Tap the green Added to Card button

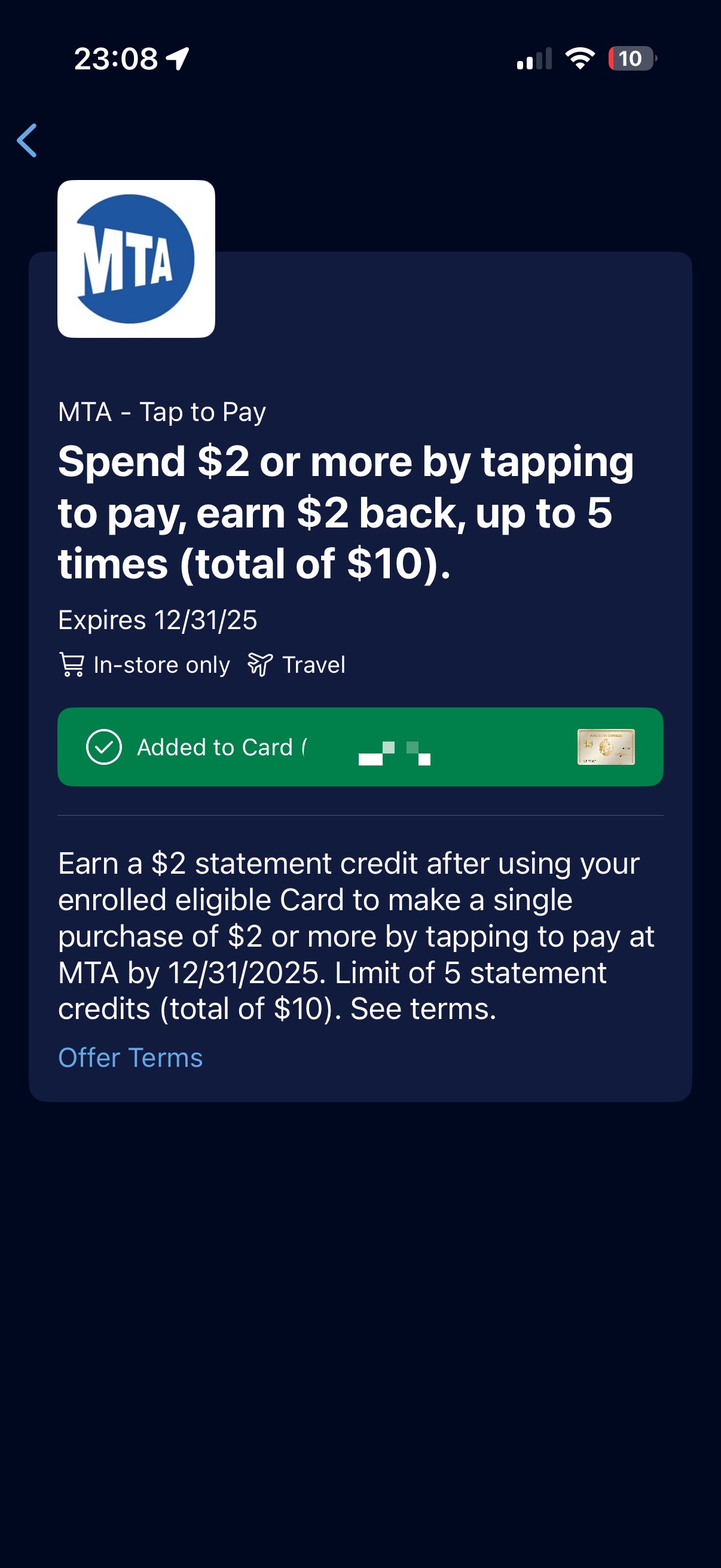359,747
